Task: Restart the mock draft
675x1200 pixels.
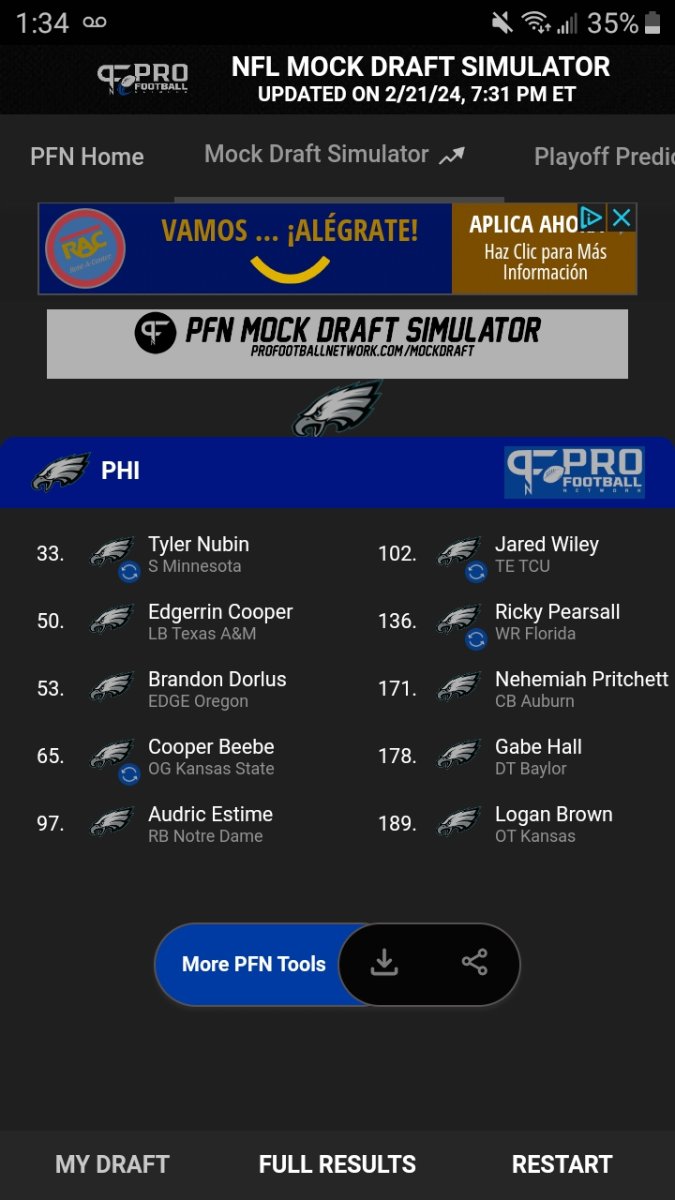Action: click(x=562, y=1164)
